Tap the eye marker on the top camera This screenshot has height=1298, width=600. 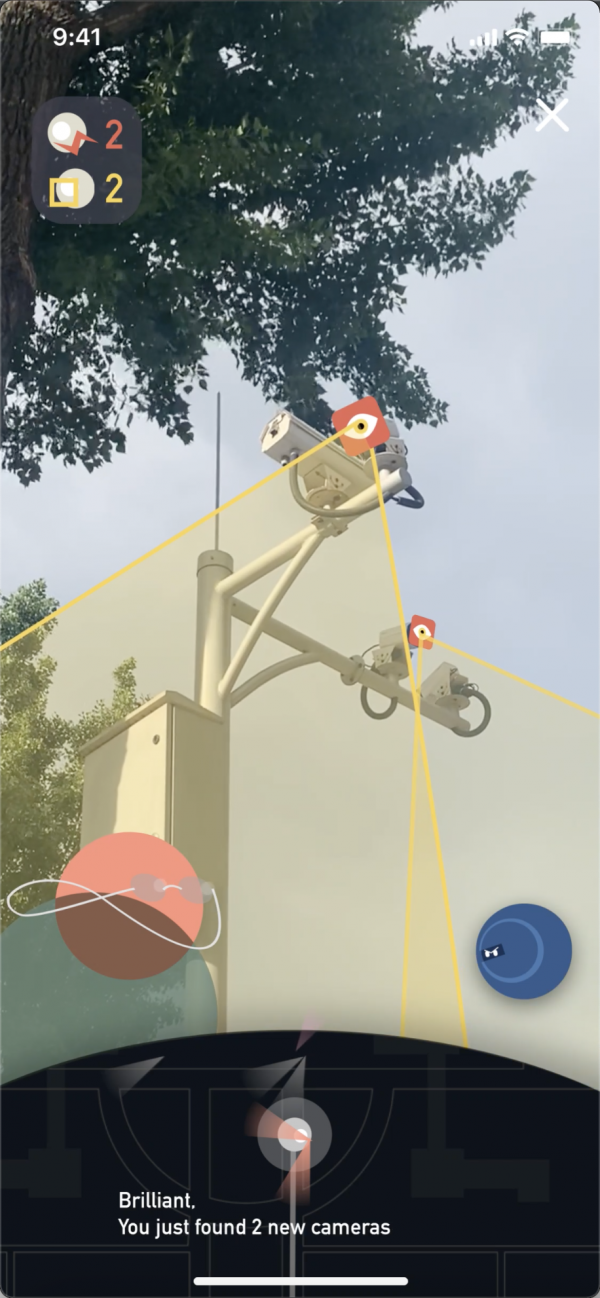tap(361, 427)
